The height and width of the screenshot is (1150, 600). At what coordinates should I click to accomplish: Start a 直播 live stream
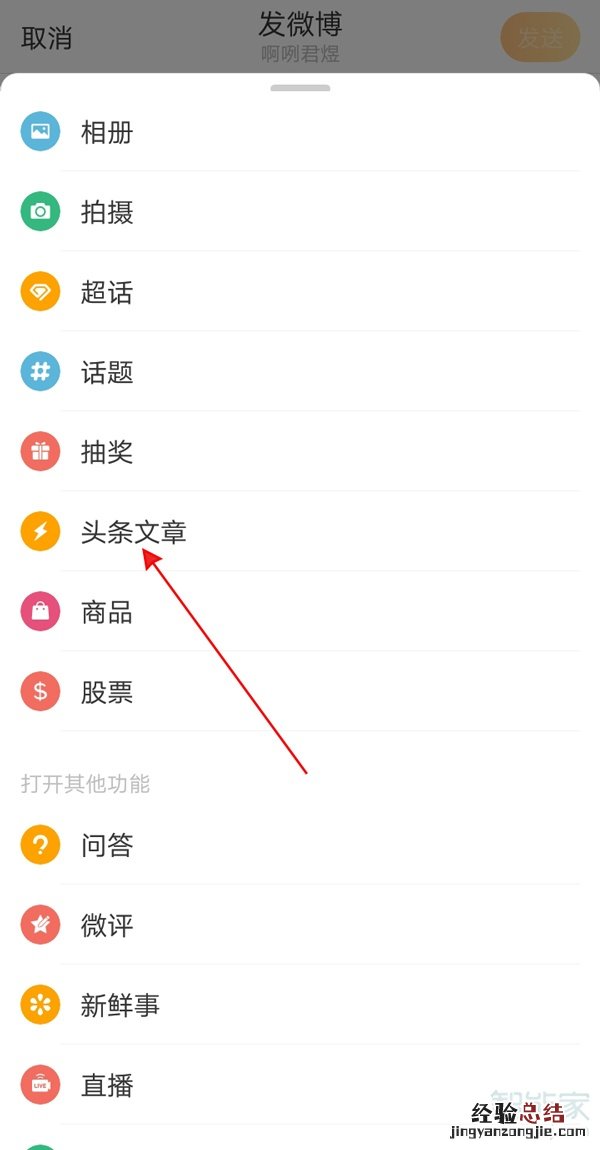107,1086
